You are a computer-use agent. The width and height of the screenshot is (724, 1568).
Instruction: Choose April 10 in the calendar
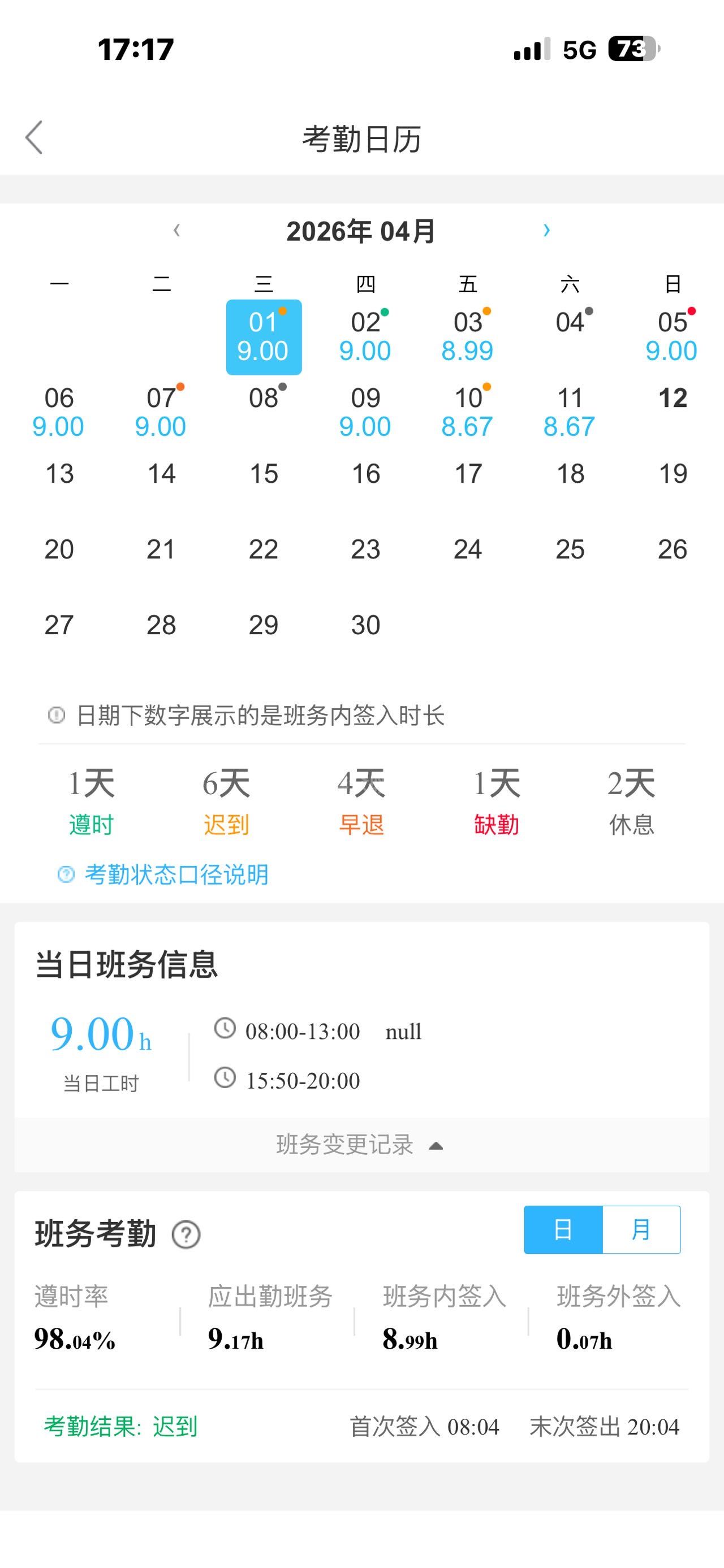[x=468, y=412]
